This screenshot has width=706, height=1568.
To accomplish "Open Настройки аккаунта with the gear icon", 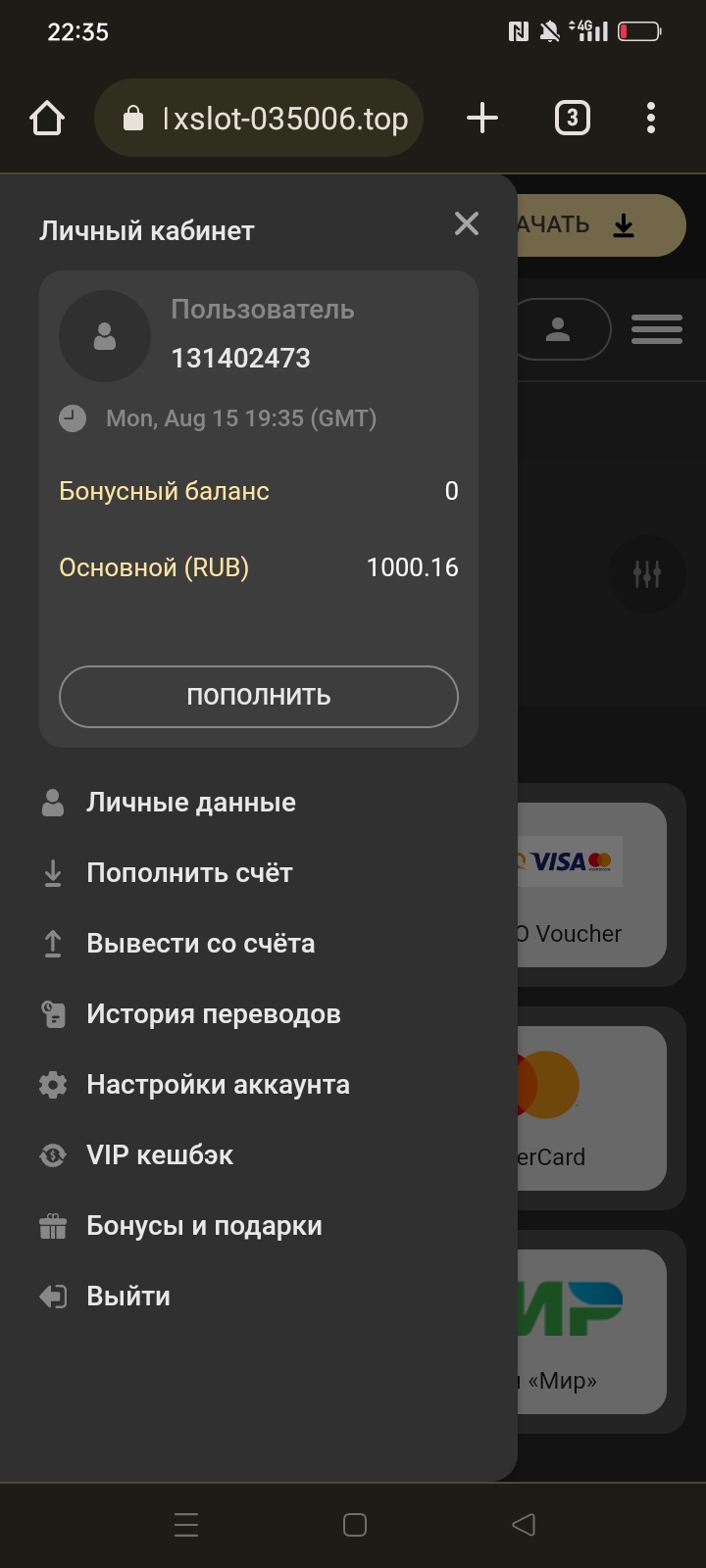I will click(x=52, y=1084).
